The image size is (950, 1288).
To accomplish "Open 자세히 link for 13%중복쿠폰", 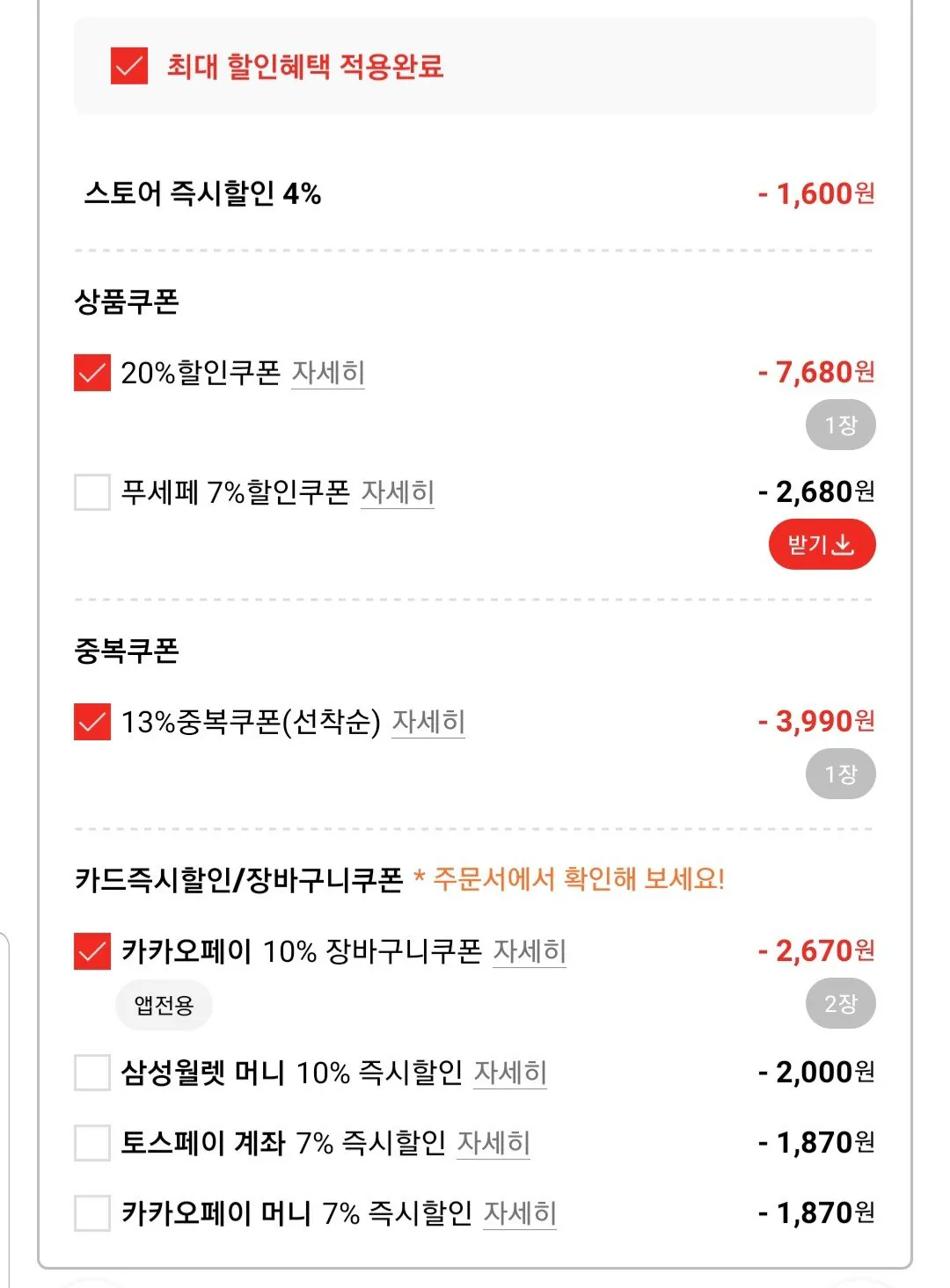I will coord(430,724).
